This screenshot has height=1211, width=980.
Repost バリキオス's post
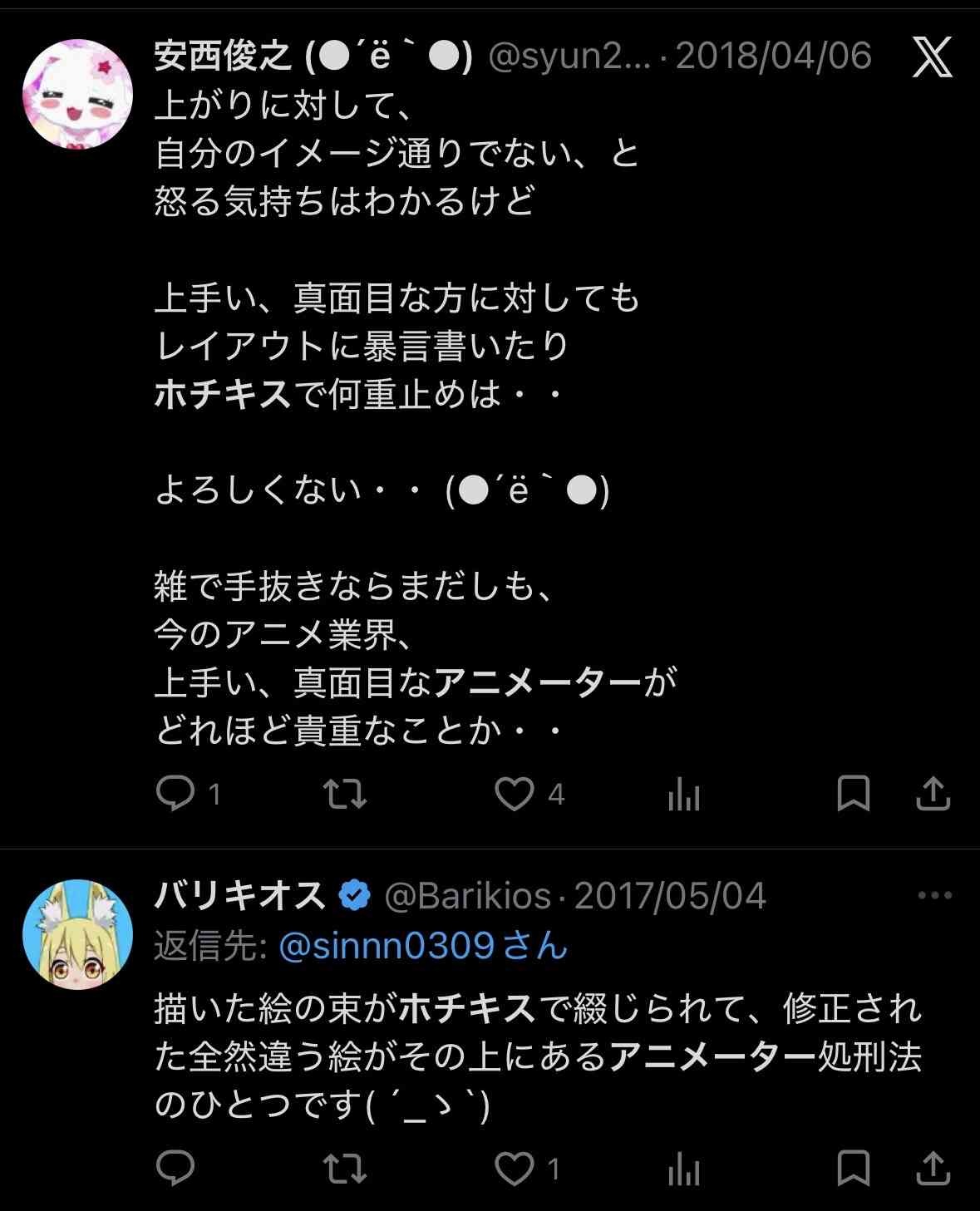pyautogui.click(x=344, y=1169)
